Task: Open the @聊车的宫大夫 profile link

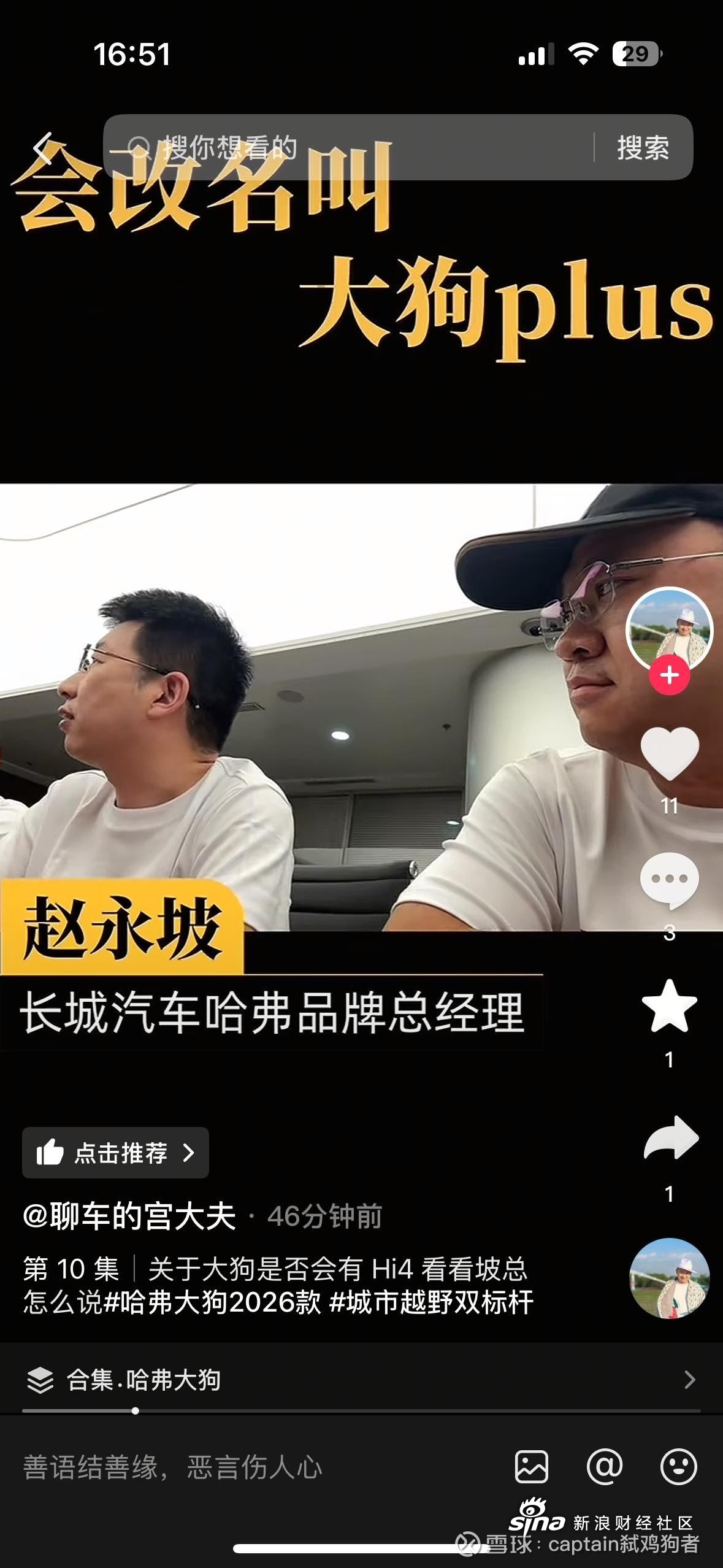Action: [129, 1216]
